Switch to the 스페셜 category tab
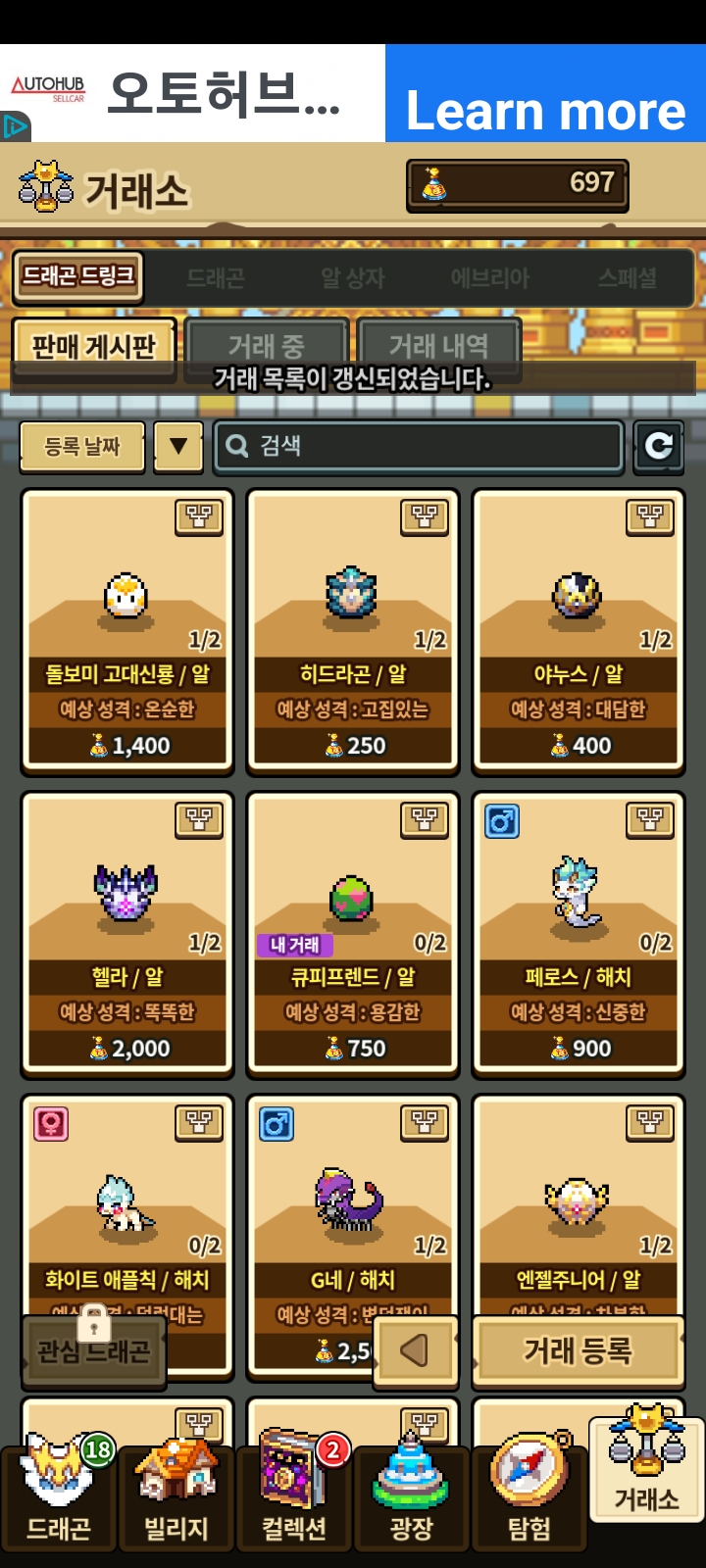 [628, 278]
